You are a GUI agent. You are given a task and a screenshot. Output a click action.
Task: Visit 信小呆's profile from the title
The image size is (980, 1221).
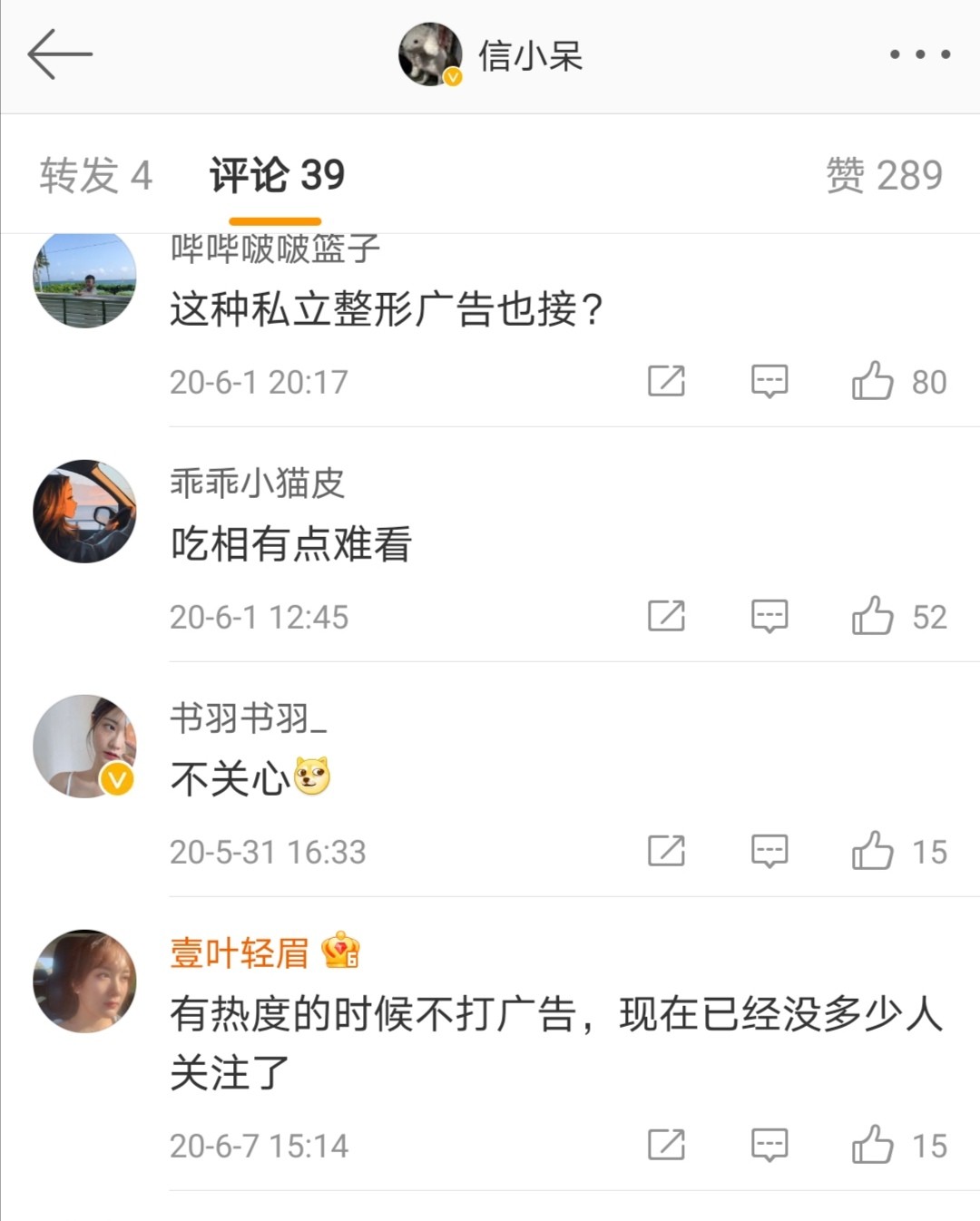click(x=529, y=56)
